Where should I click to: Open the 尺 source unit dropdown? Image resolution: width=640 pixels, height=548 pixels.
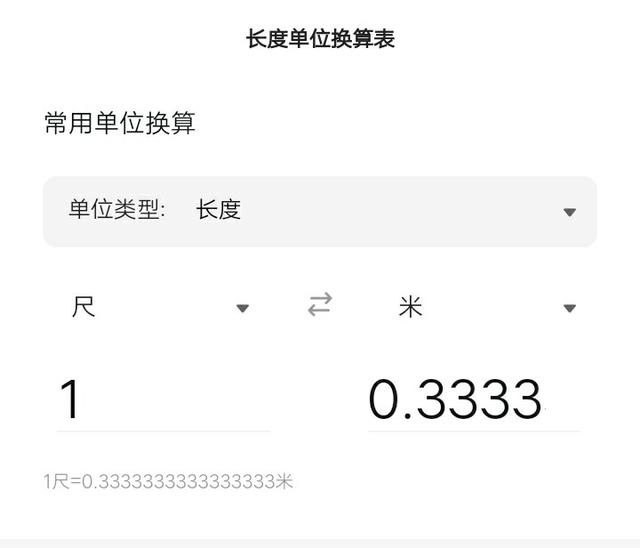[160, 307]
